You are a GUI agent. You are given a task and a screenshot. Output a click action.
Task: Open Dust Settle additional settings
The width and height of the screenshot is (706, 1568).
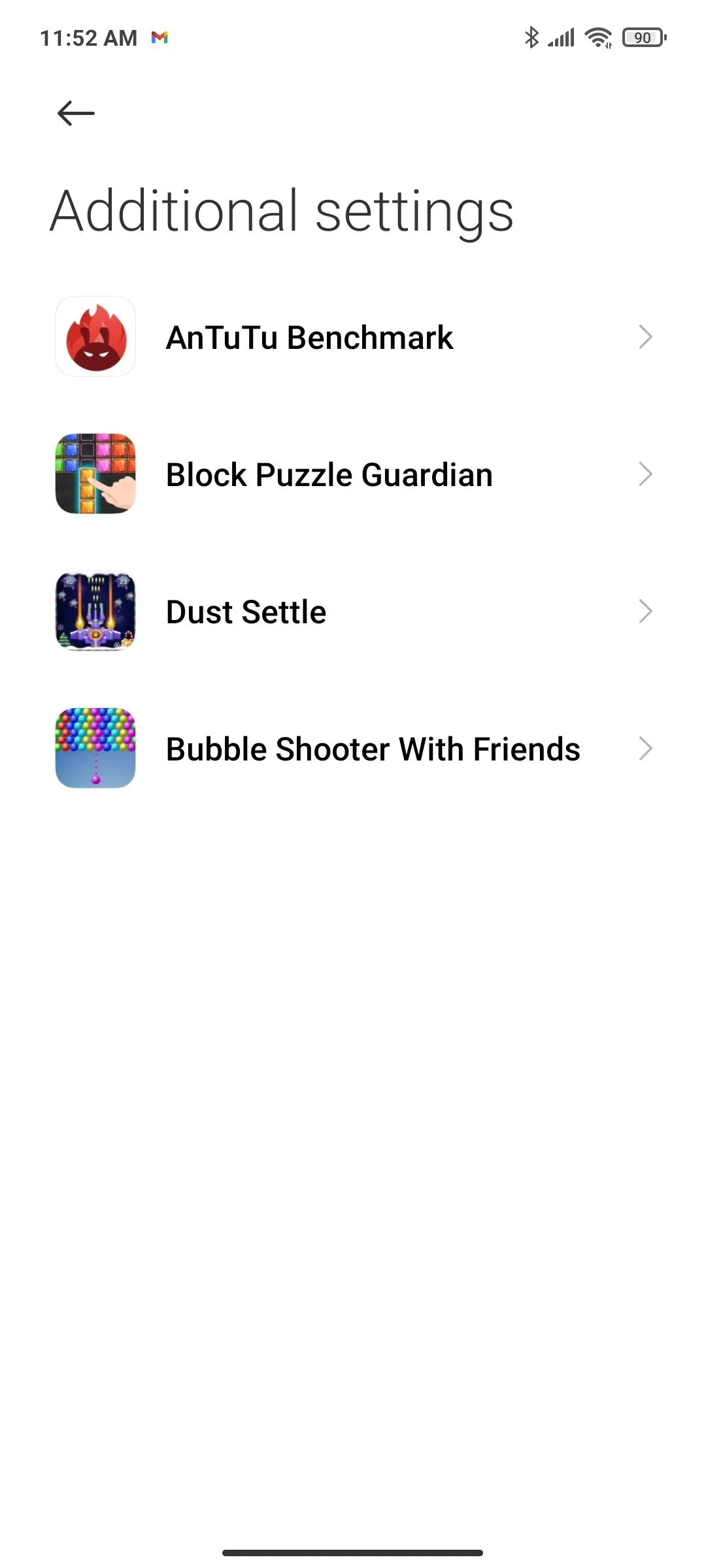point(353,612)
